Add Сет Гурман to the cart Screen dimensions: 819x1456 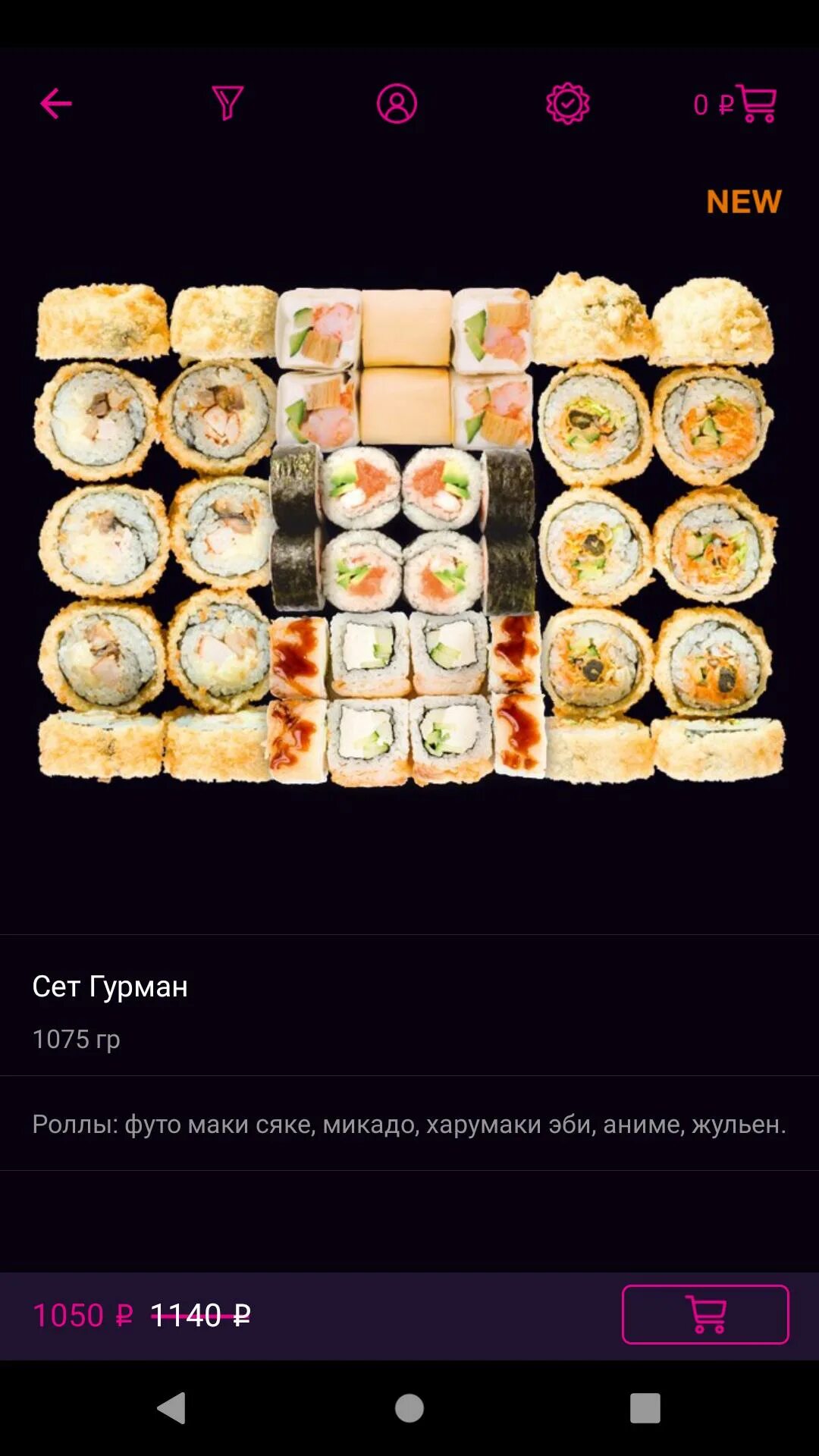click(x=705, y=1314)
